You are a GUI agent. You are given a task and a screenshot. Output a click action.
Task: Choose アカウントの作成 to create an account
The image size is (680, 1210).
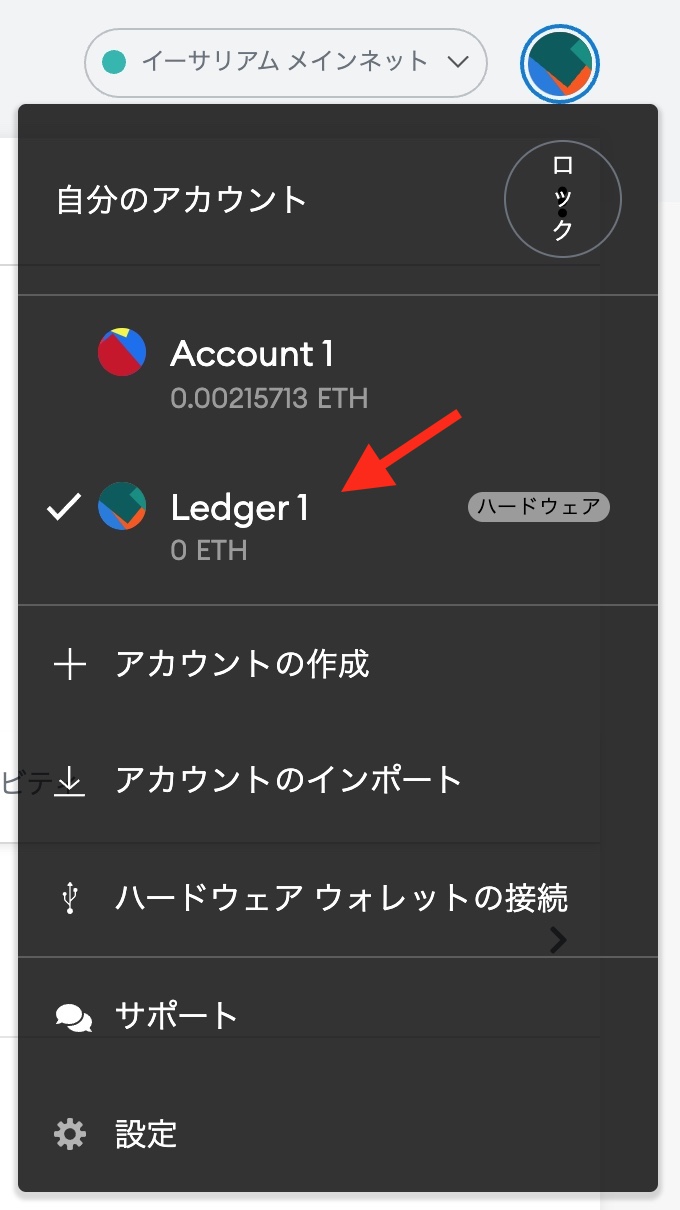coord(242,664)
